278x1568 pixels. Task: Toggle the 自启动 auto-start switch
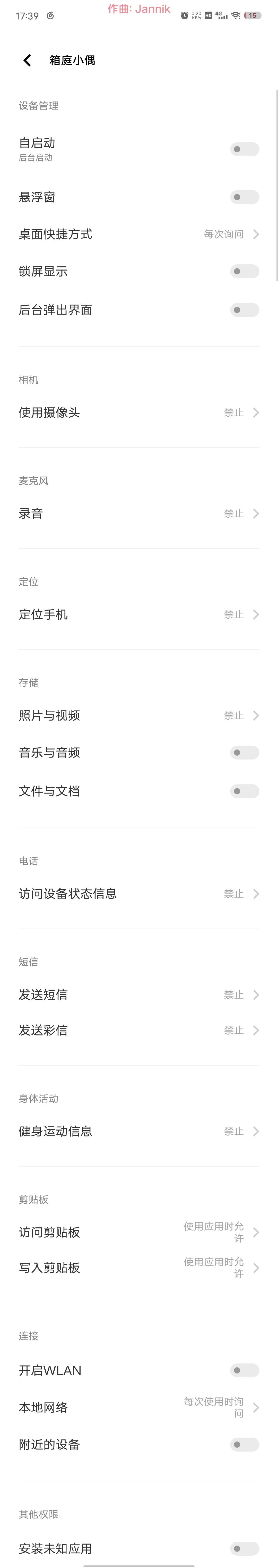point(244,149)
